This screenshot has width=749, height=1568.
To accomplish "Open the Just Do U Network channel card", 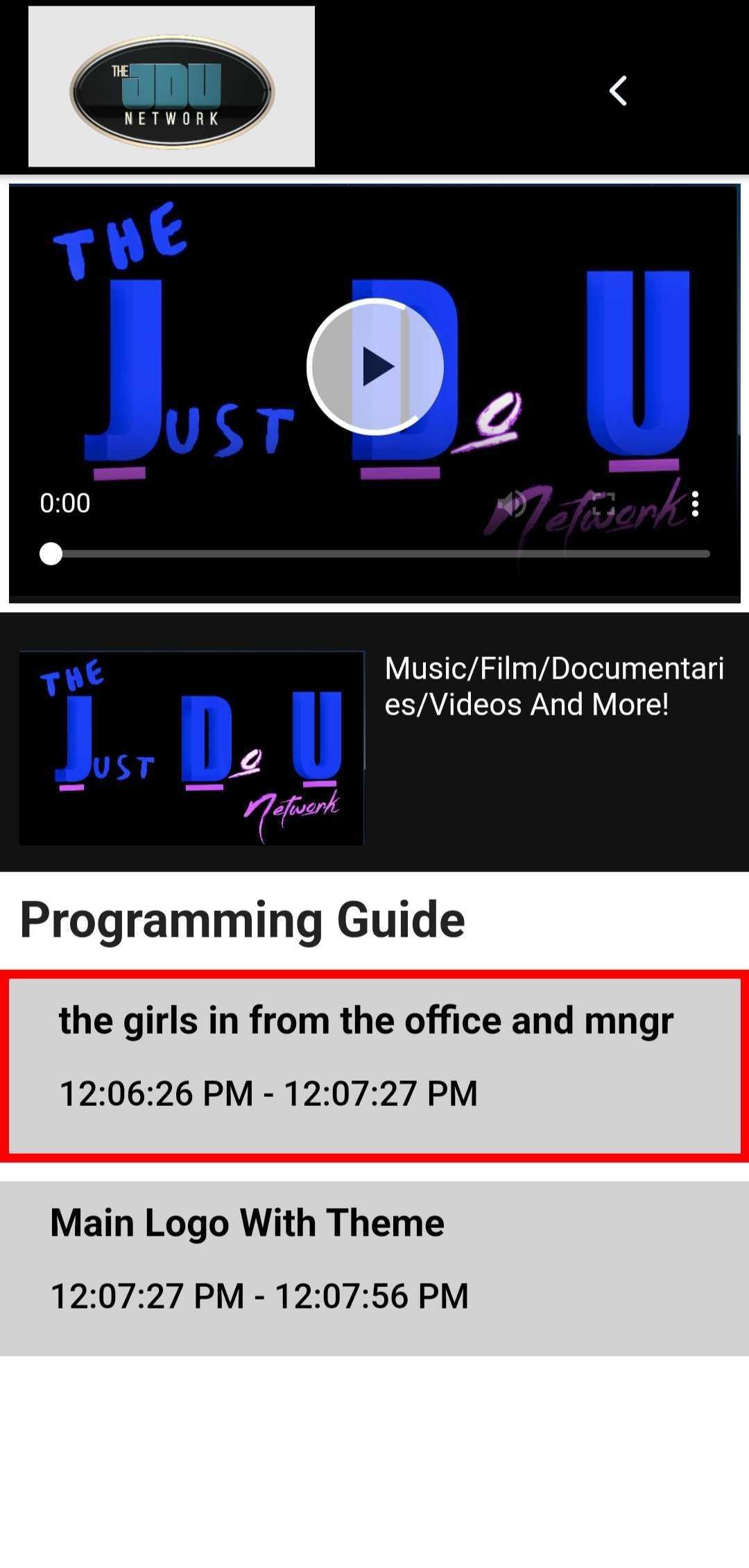I will click(x=374, y=742).
